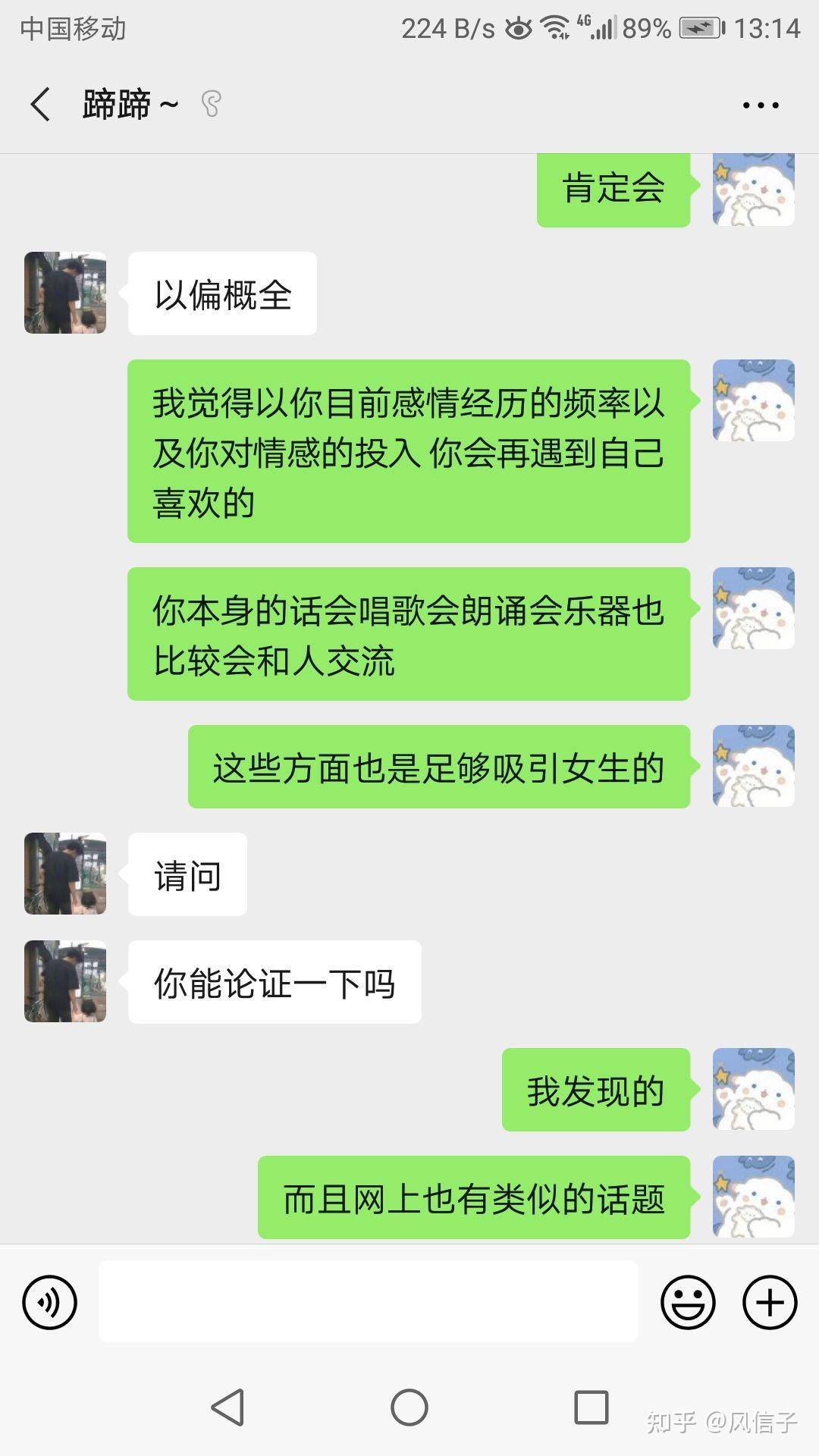
Task: Open the emoji picker
Action: tap(688, 1302)
